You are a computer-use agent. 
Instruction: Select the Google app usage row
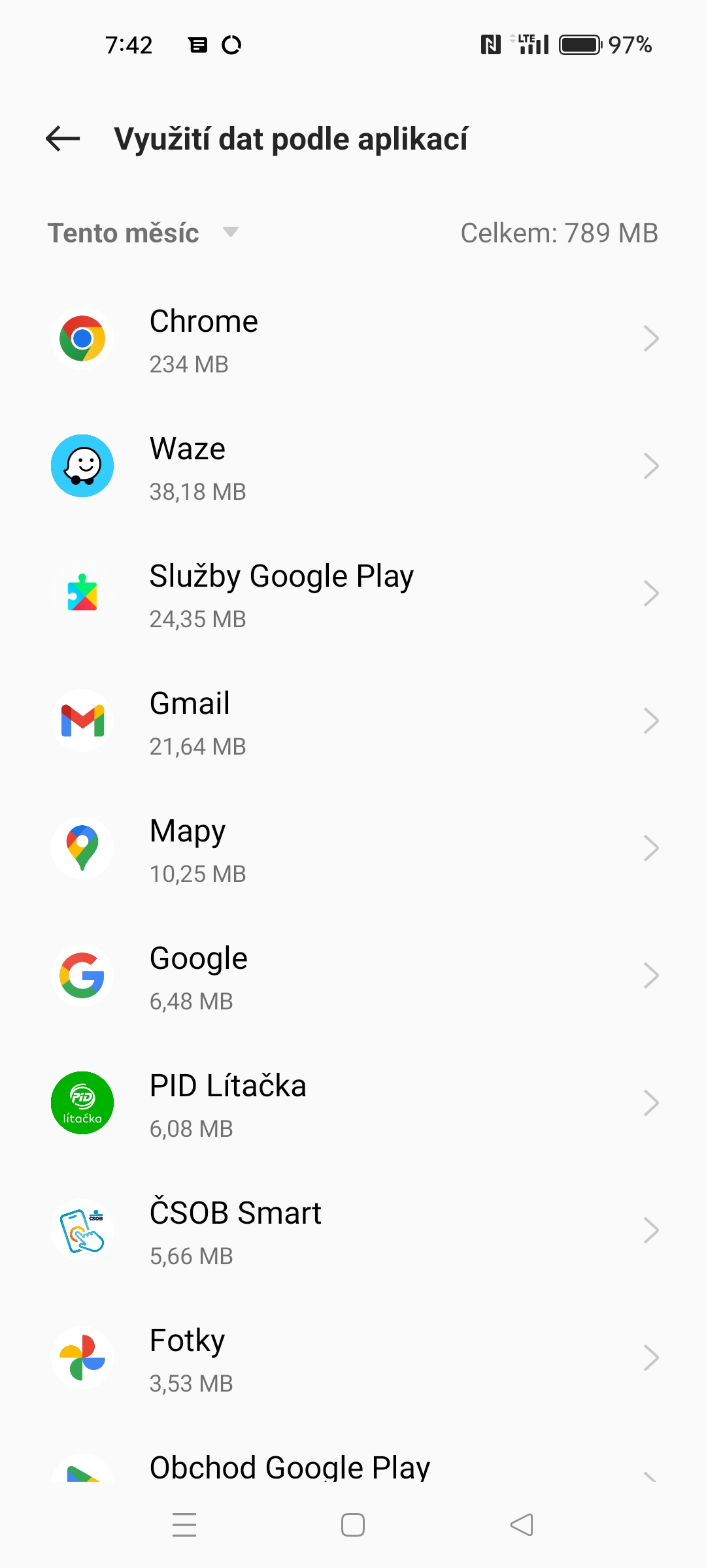[x=353, y=975]
